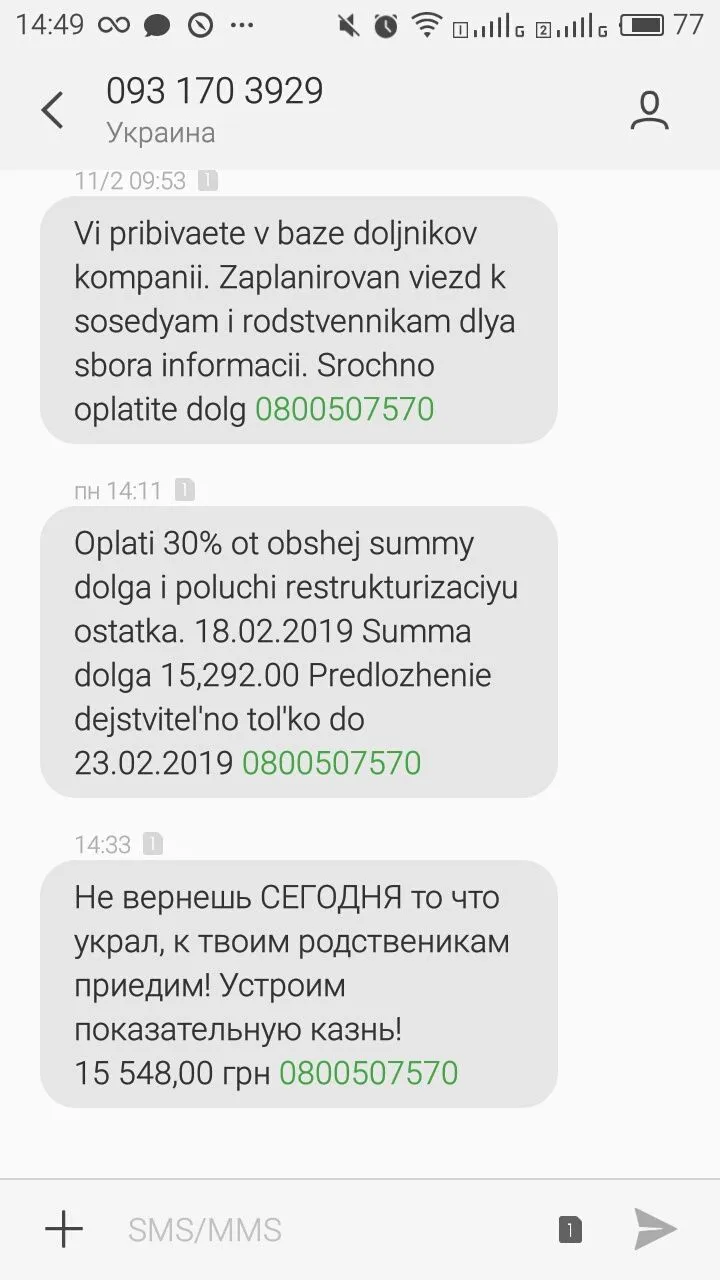Open the attachment plus button
The height and width of the screenshot is (1280, 720).
click(x=64, y=1229)
